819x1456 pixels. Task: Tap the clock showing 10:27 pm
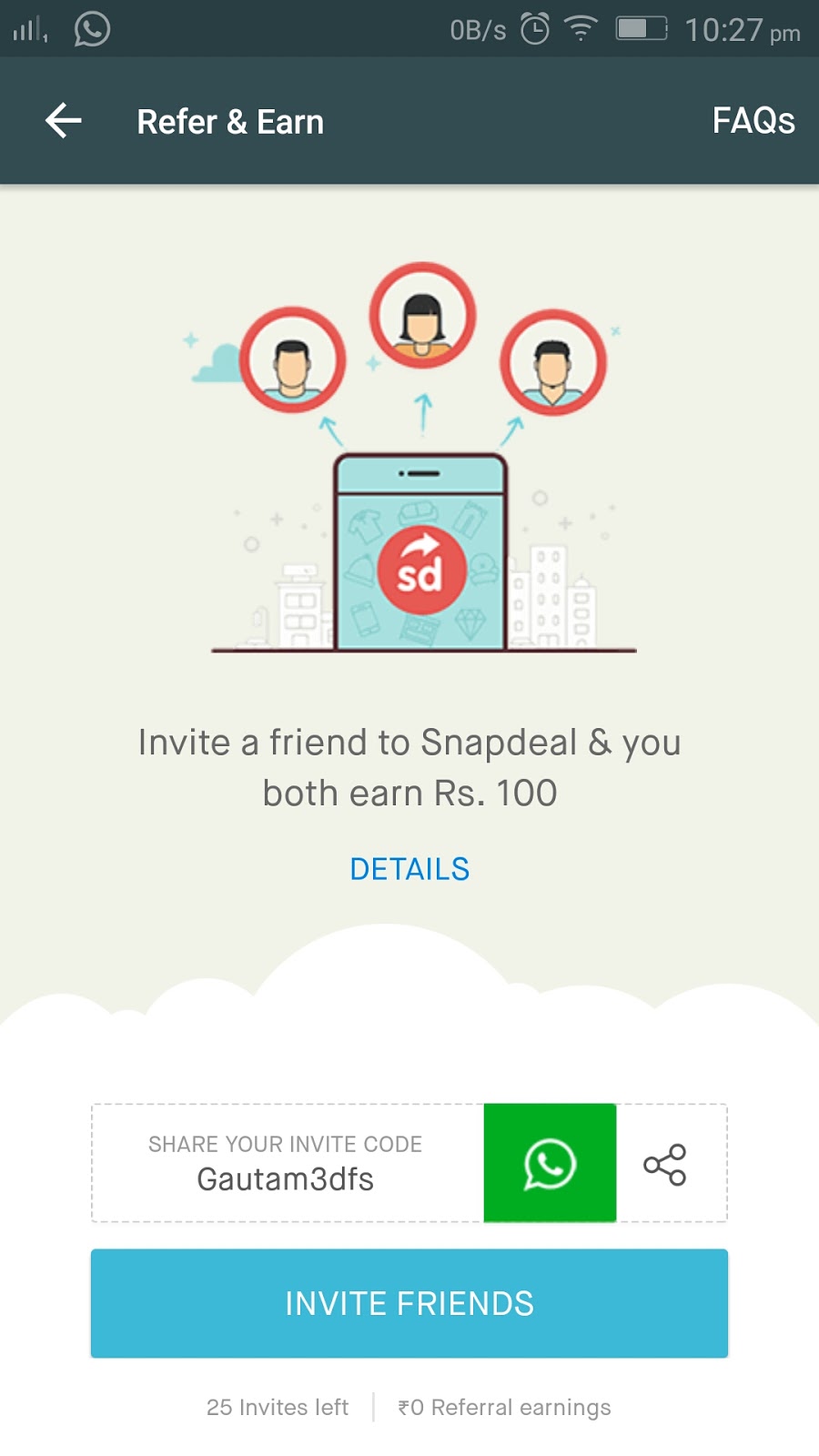(742, 29)
